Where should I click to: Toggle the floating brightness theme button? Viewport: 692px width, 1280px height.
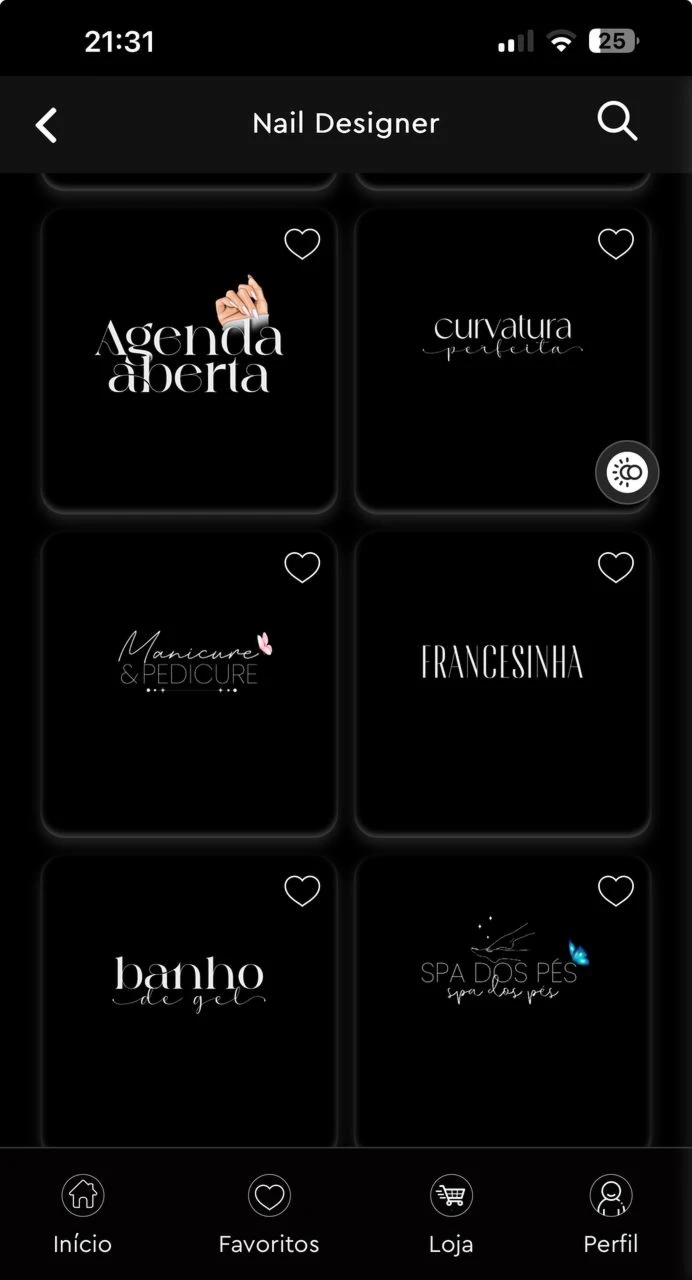click(x=628, y=471)
